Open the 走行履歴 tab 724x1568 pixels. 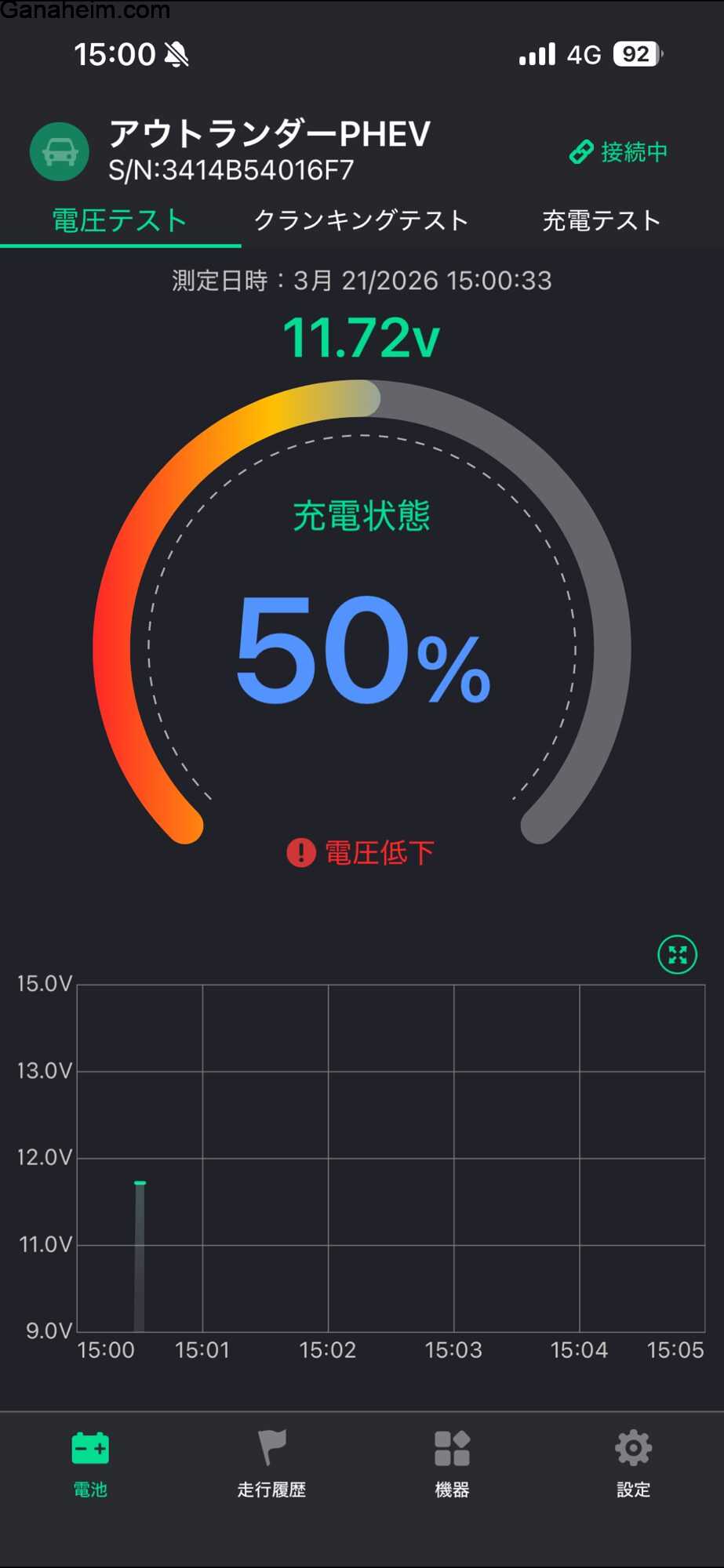[271, 1463]
